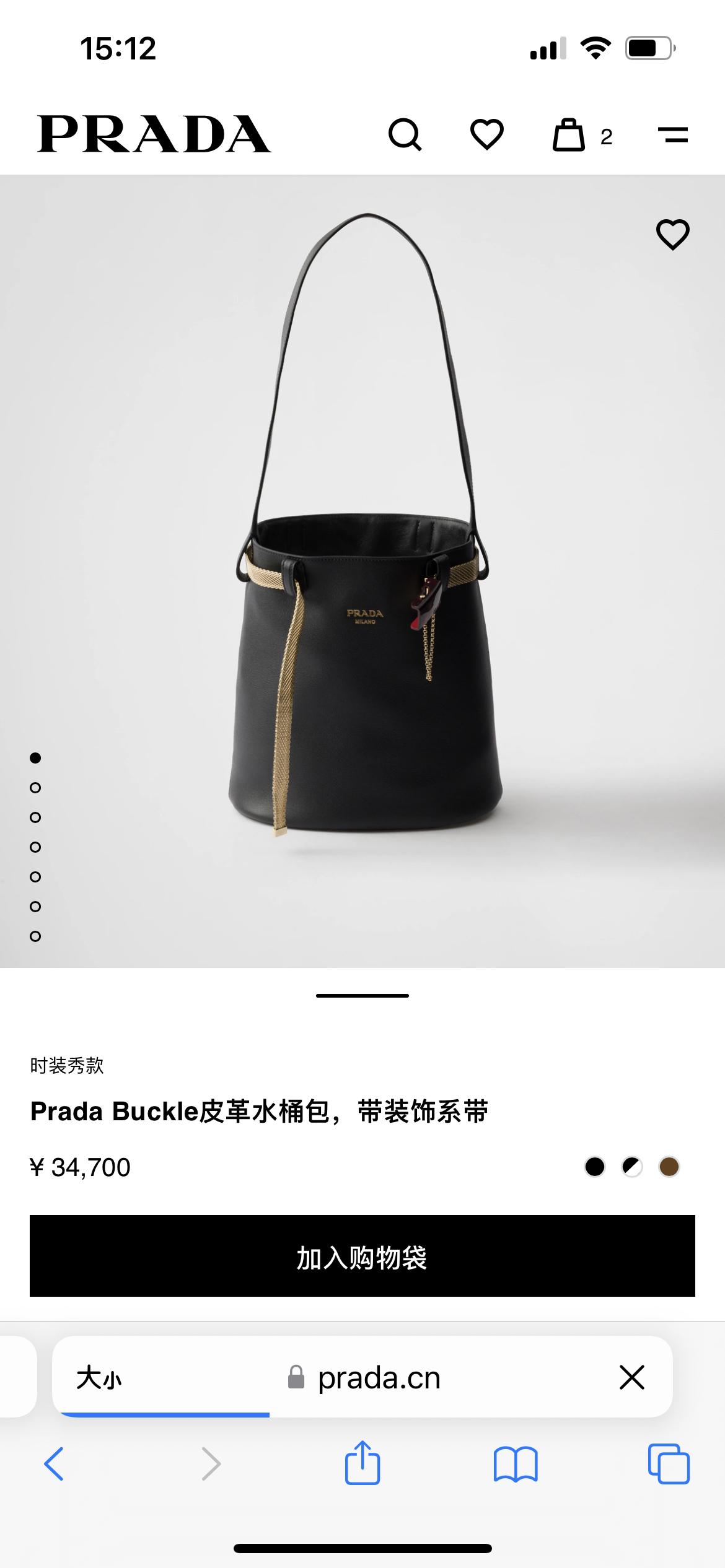The height and width of the screenshot is (1568, 725).
Task: Select the brown color swatch
Action: coord(669,1167)
